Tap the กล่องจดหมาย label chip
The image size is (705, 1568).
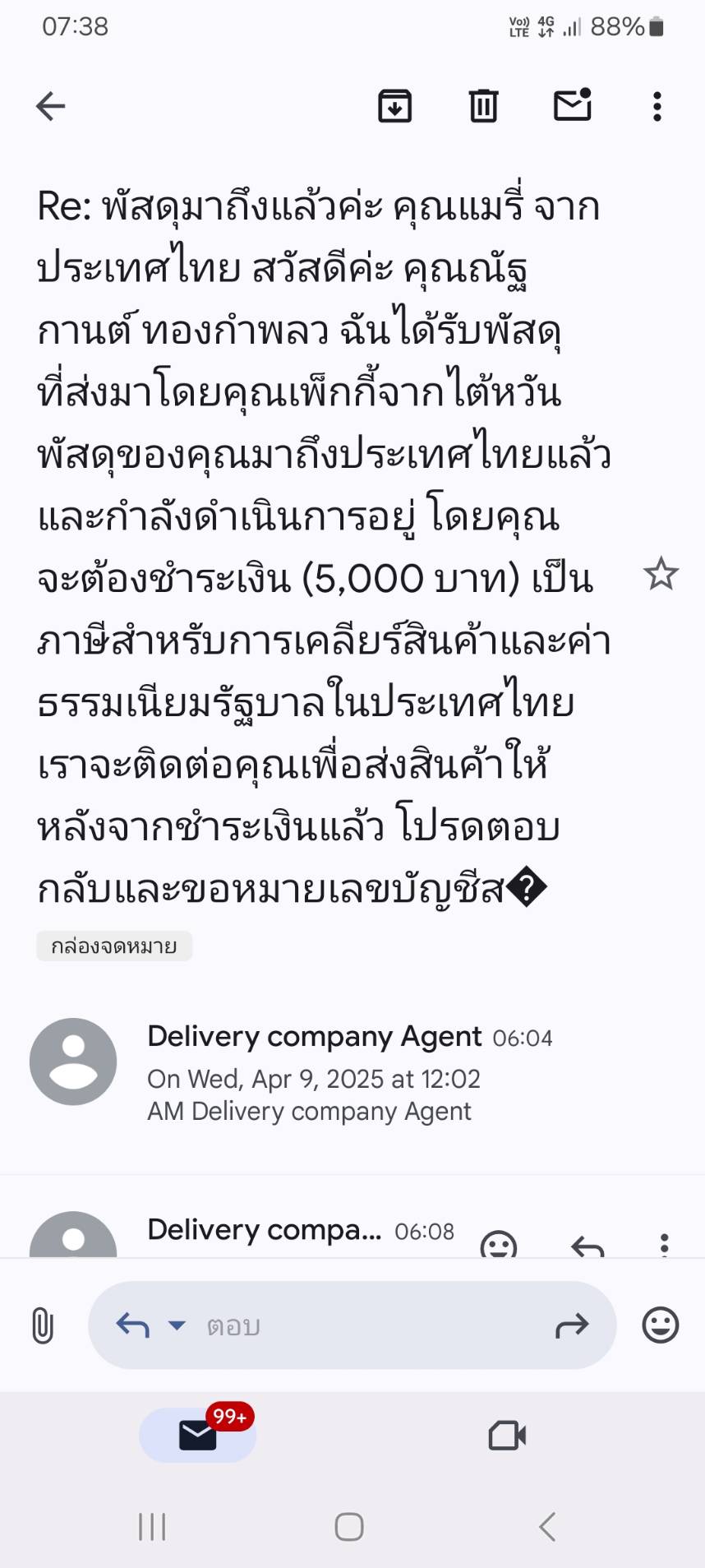coord(114,946)
